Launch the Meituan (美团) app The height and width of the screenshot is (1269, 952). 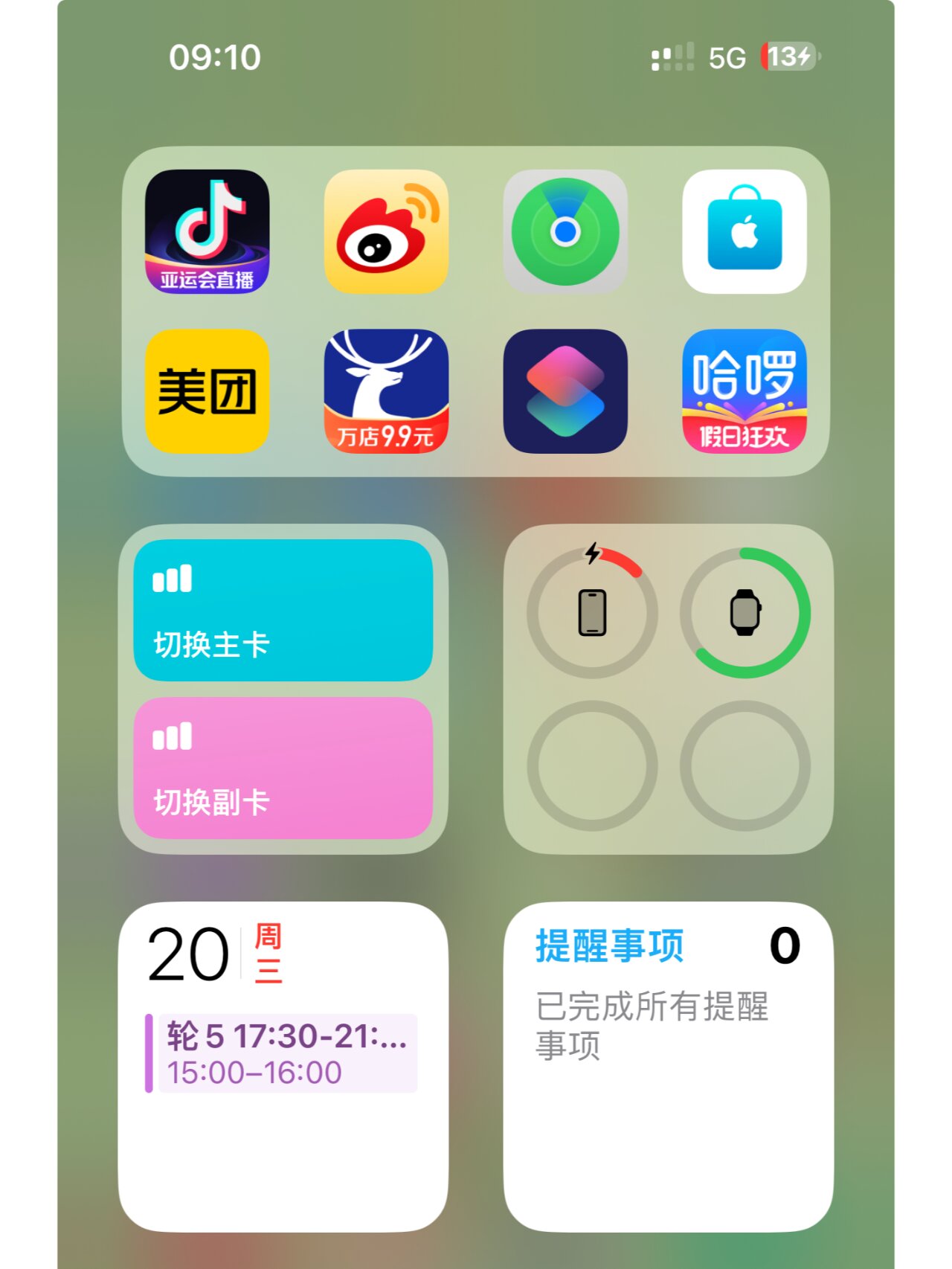pos(207,391)
